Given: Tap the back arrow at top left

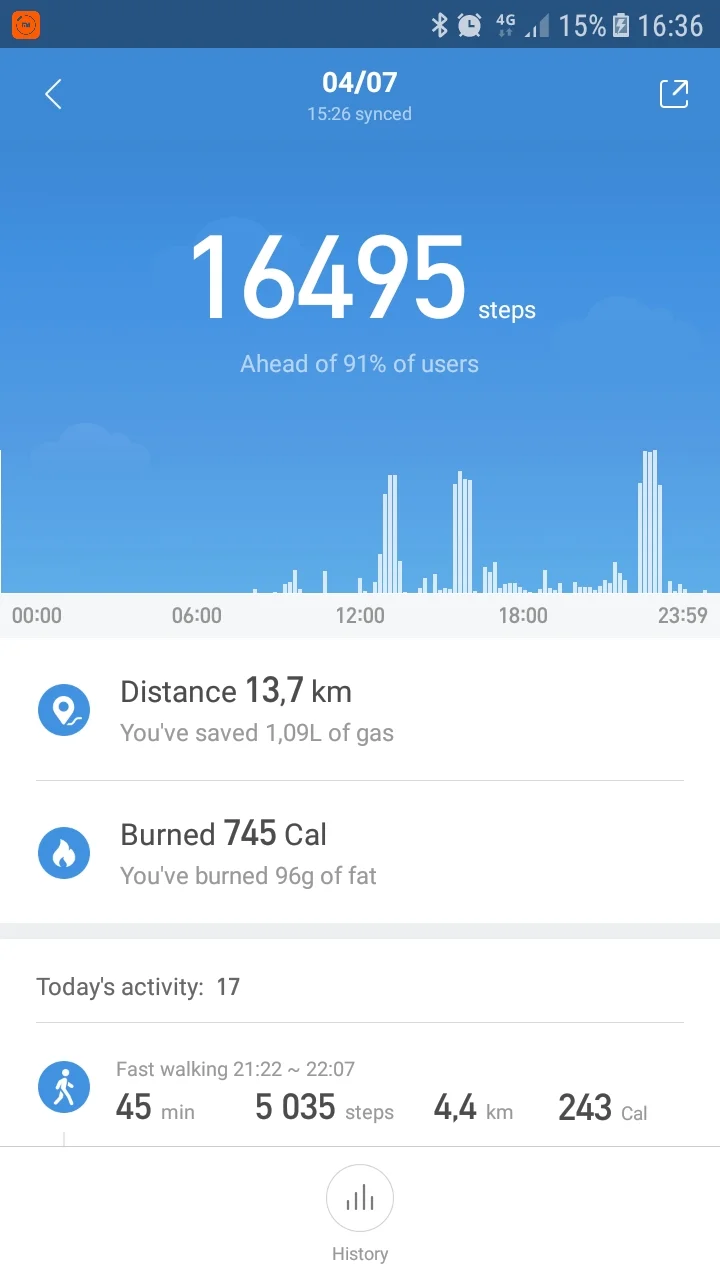Looking at the screenshot, I should tap(51, 93).
